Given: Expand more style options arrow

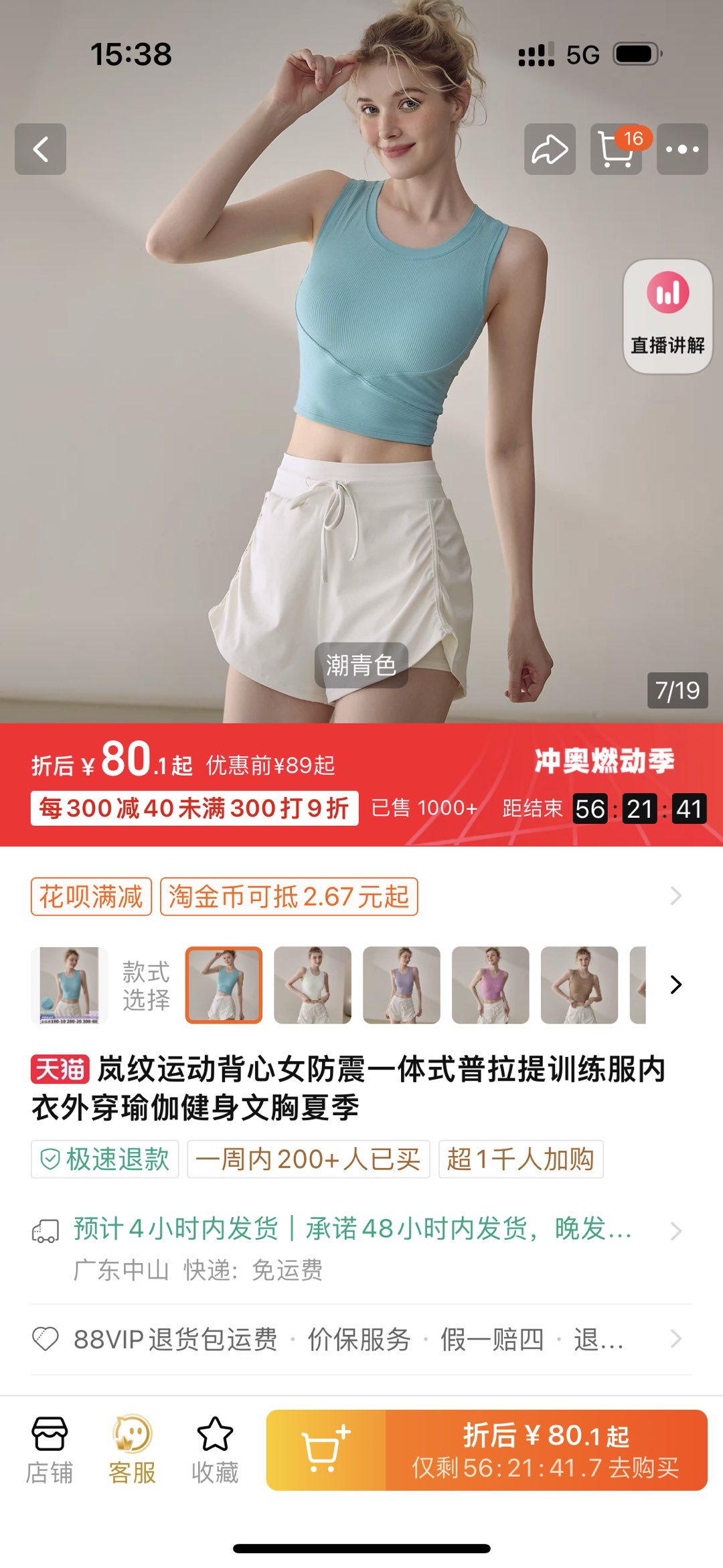Looking at the screenshot, I should (x=676, y=985).
